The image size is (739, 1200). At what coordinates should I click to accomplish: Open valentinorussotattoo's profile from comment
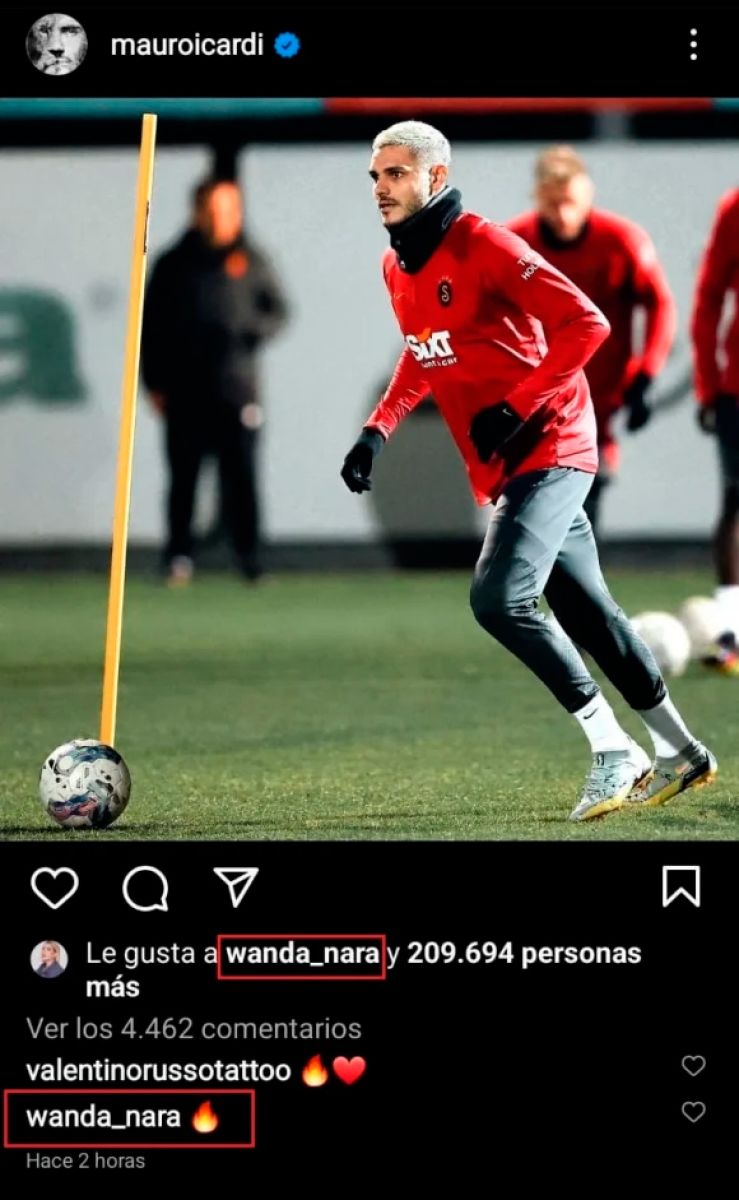(x=158, y=1071)
